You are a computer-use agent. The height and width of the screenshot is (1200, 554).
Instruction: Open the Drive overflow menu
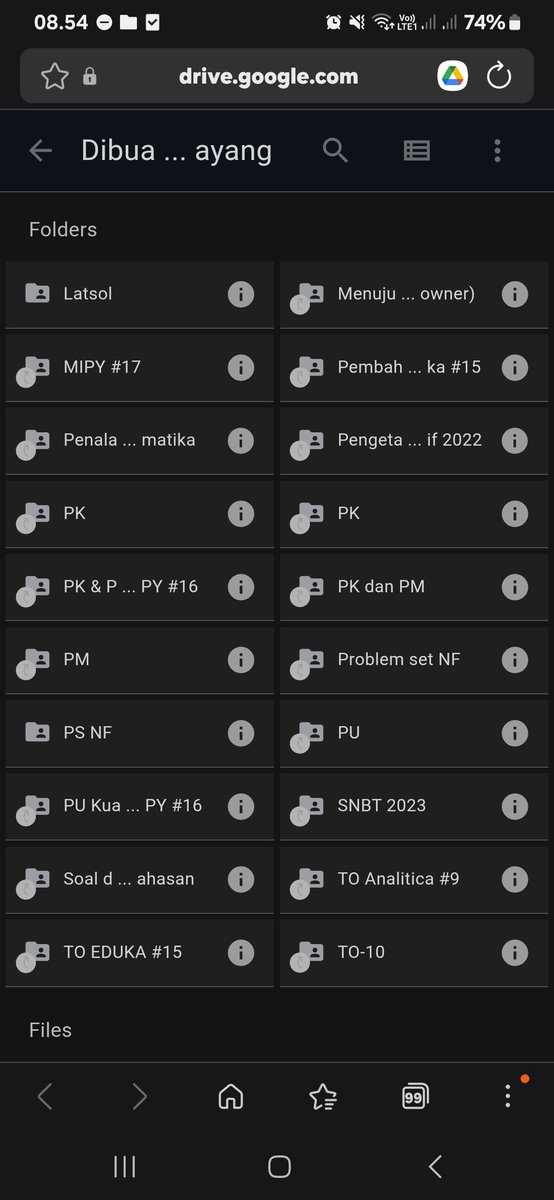[497, 151]
